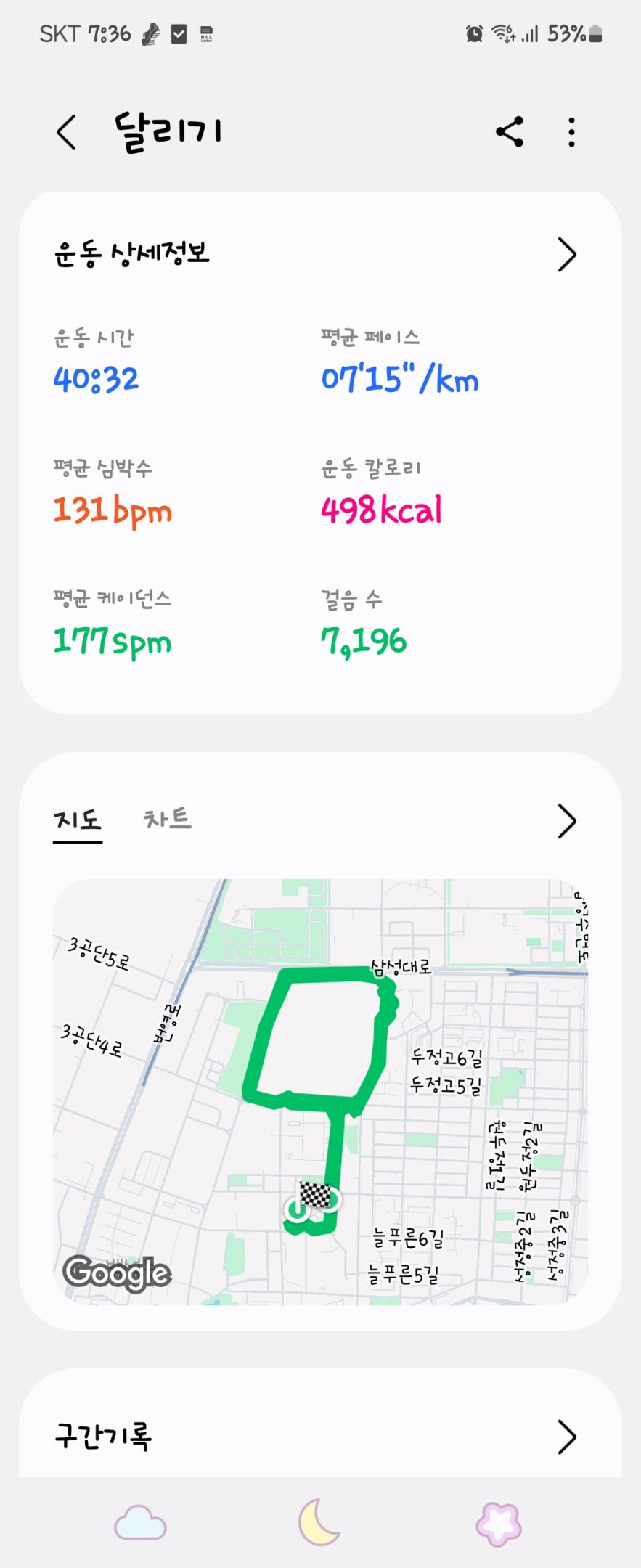This screenshot has width=641, height=1568.
Task: Open the three-dot overflow menu
Action: coord(572,132)
